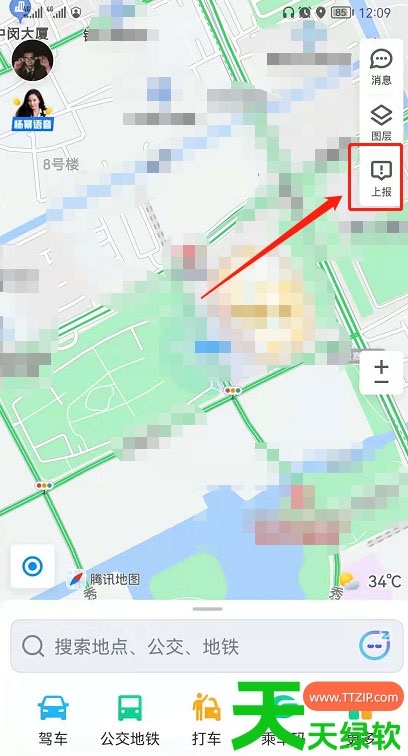Zoom in with the plus button

381,366
